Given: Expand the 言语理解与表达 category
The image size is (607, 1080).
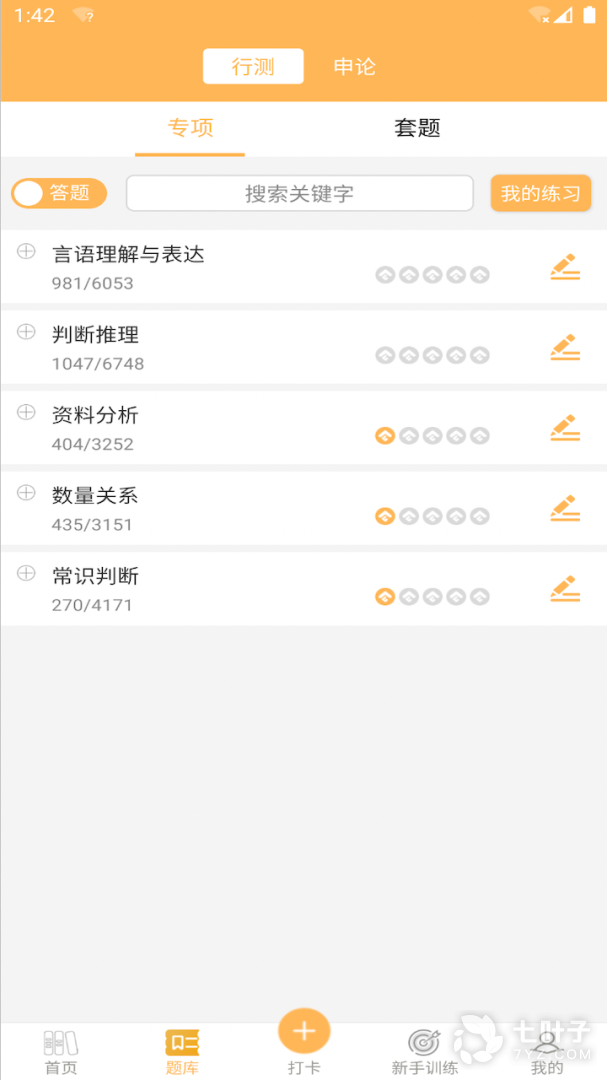Looking at the screenshot, I should [x=27, y=252].
